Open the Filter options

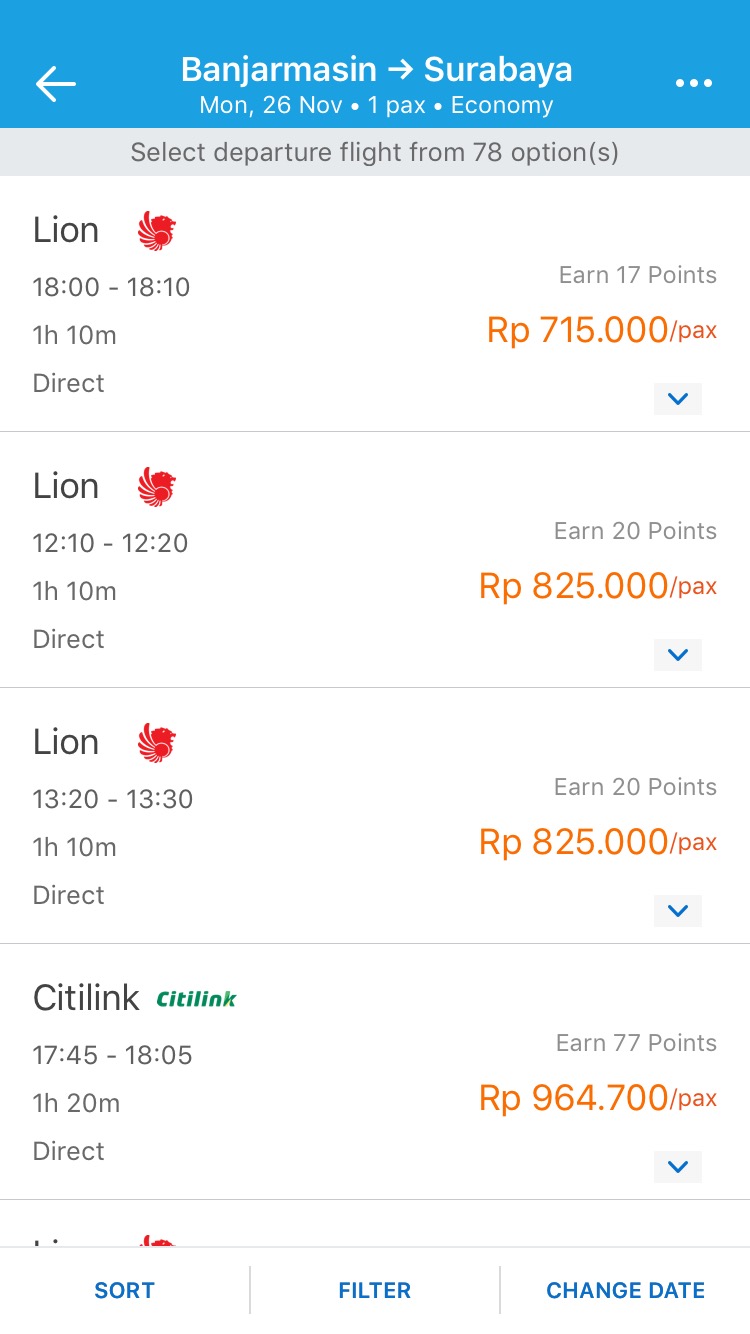(375, 1290)
